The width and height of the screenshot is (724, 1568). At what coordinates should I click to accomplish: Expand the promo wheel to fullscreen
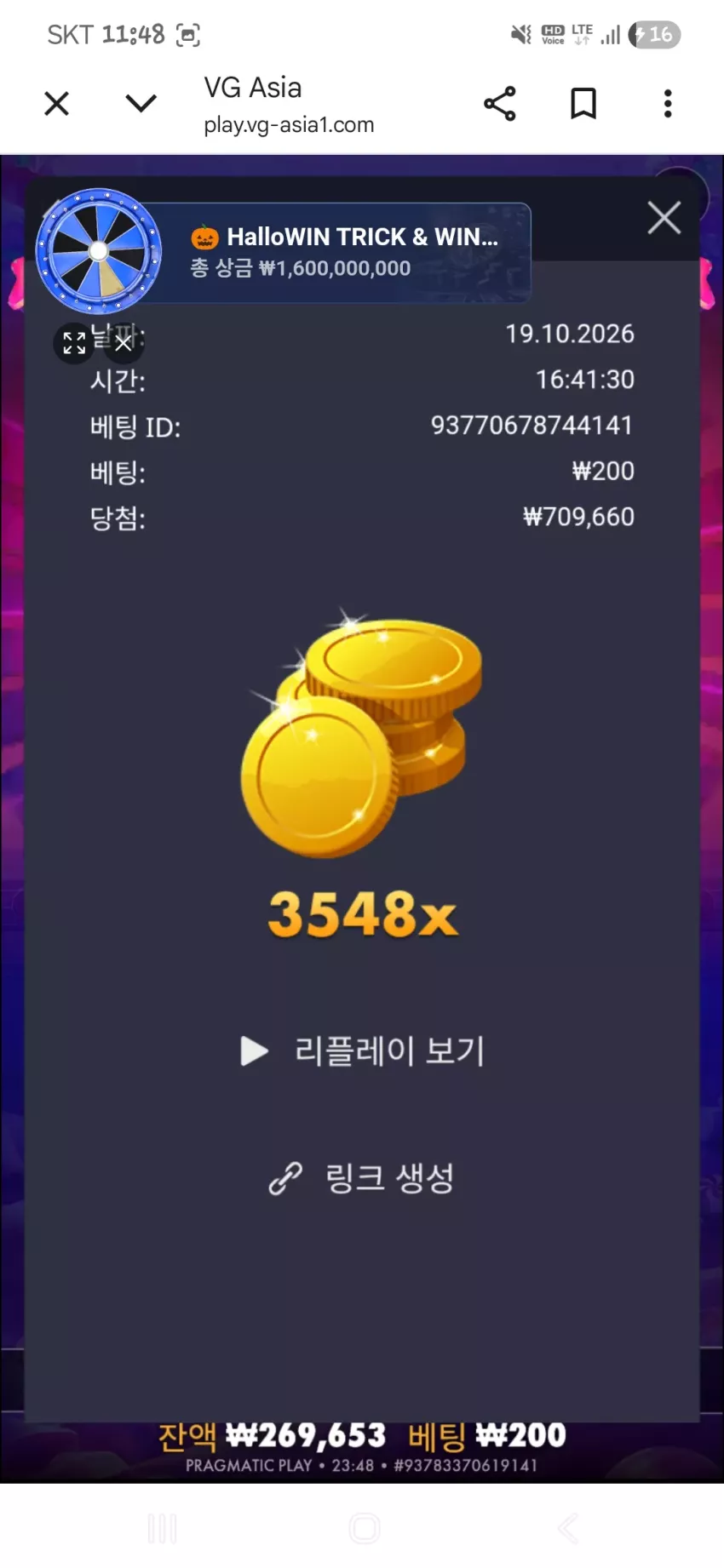click(74, 343)
